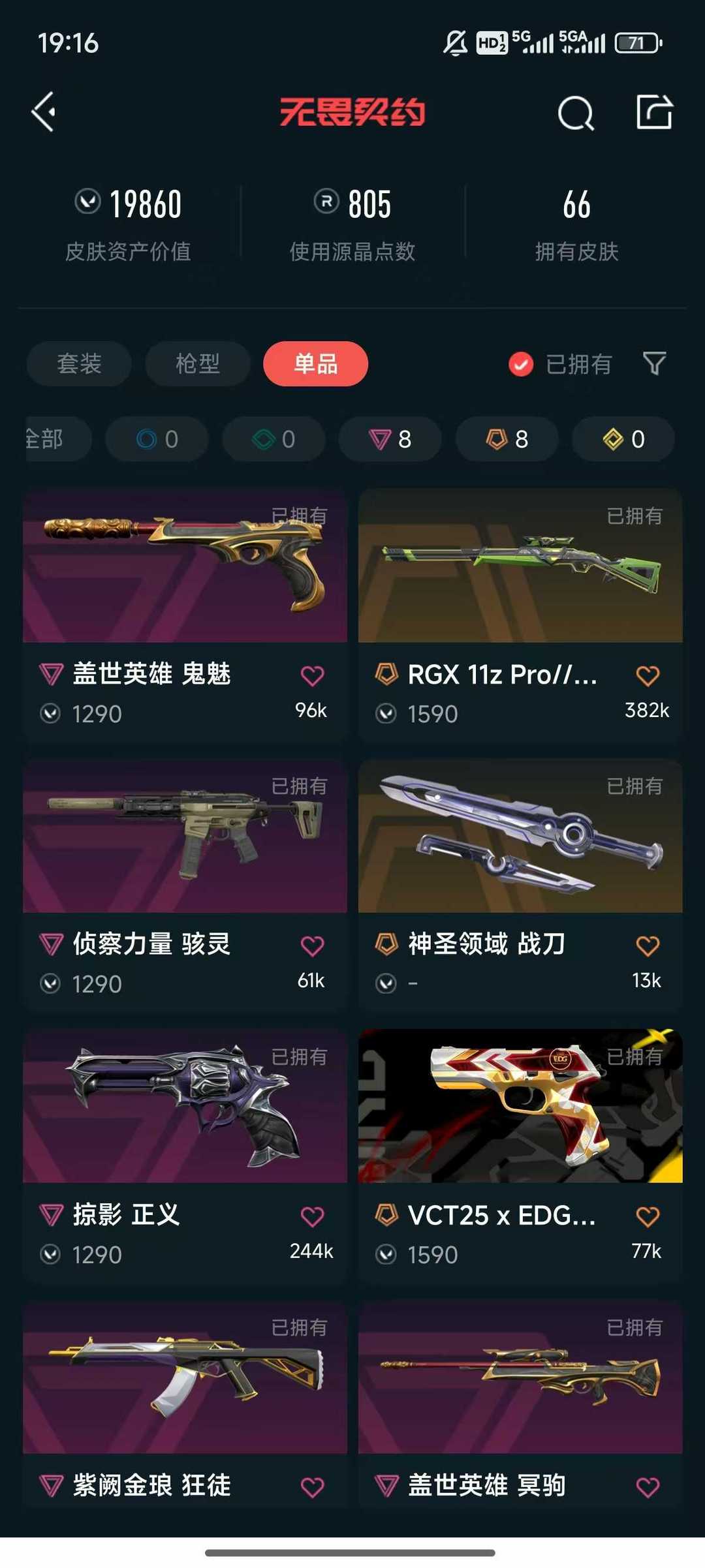The image size is (705, 1568).
Task: Open the VCT25 x EDG skin card
Action: 520,1156
